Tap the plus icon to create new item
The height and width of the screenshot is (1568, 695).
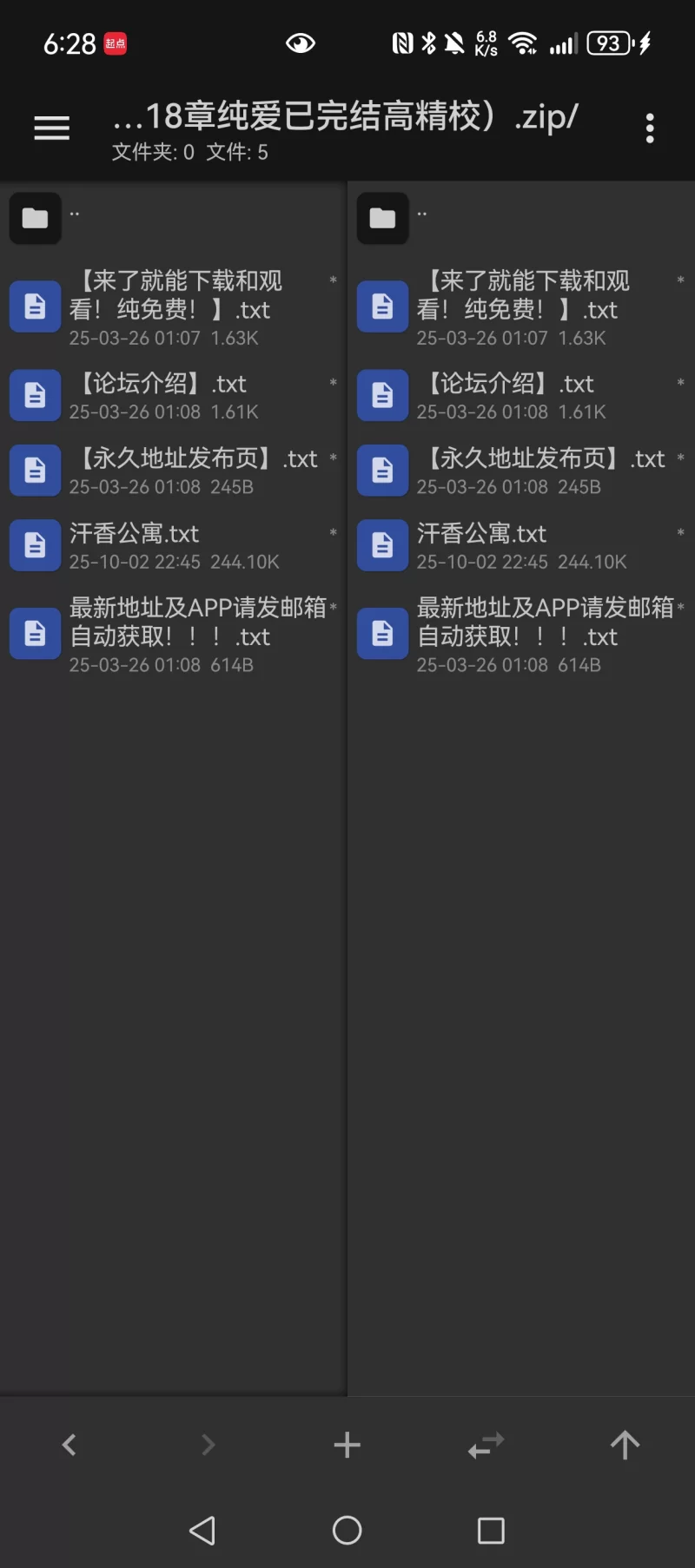click(347, 1444)
